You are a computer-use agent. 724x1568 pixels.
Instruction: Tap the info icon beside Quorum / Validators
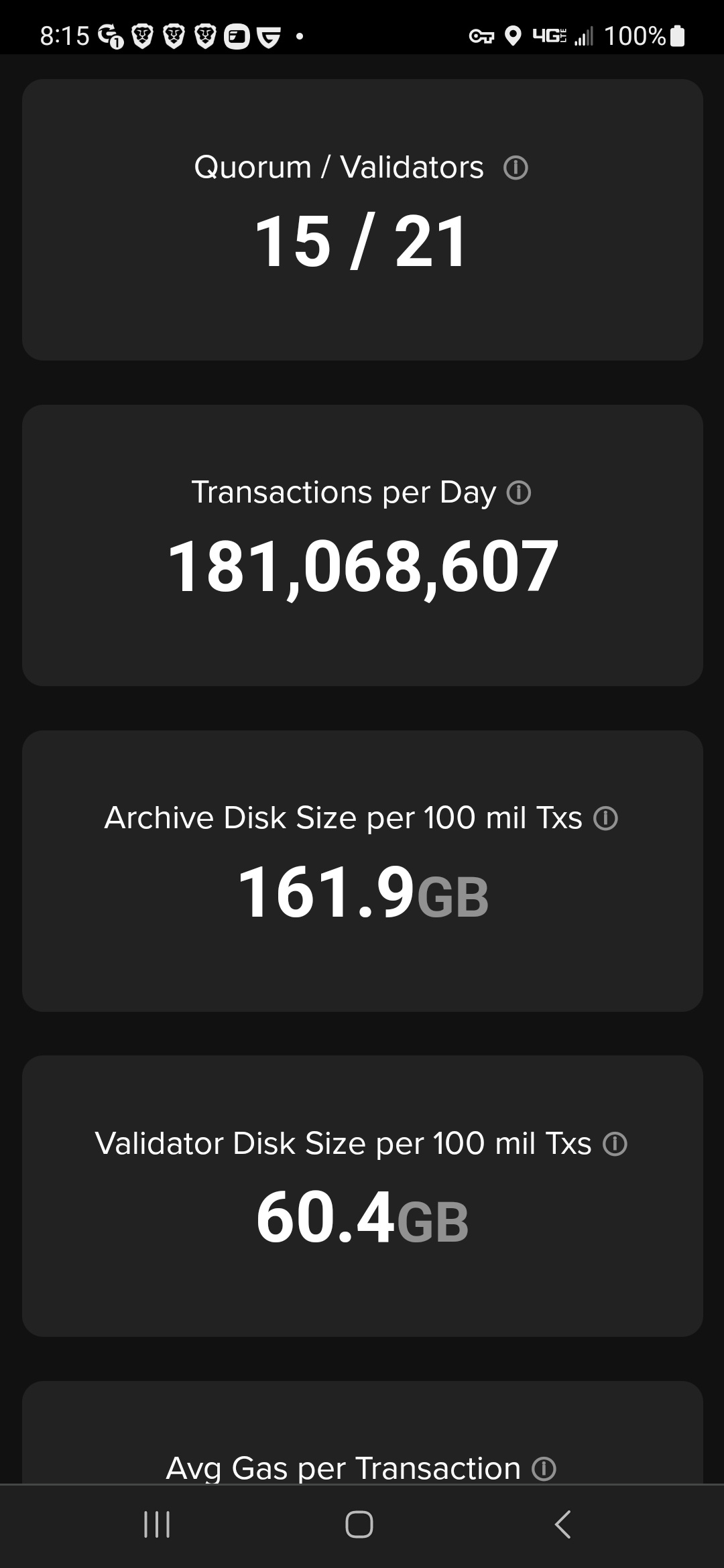tap(516, 168)
